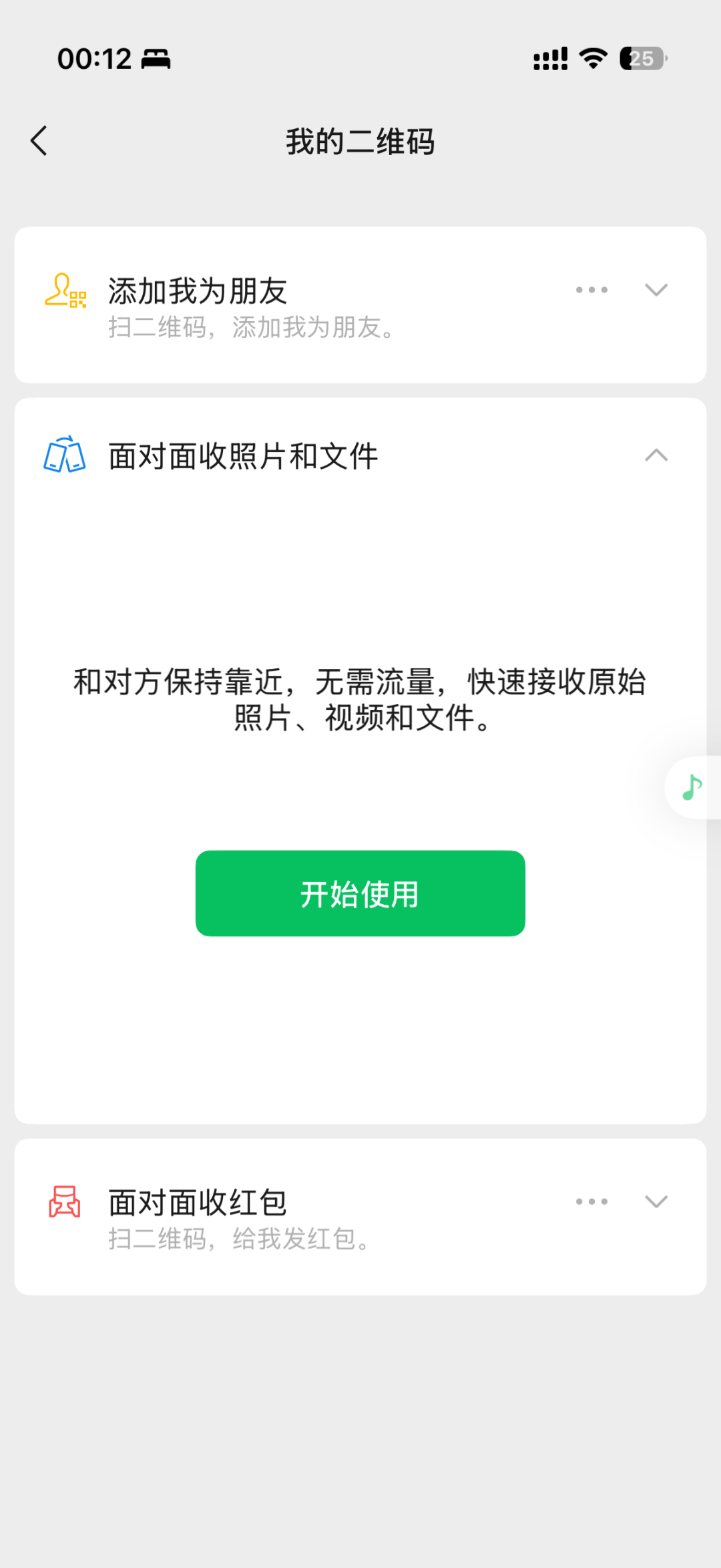Expand the 面对面收红包 section
Image resolution: width=721 pixels, height=1568 pixels.
pos(656,1201)
